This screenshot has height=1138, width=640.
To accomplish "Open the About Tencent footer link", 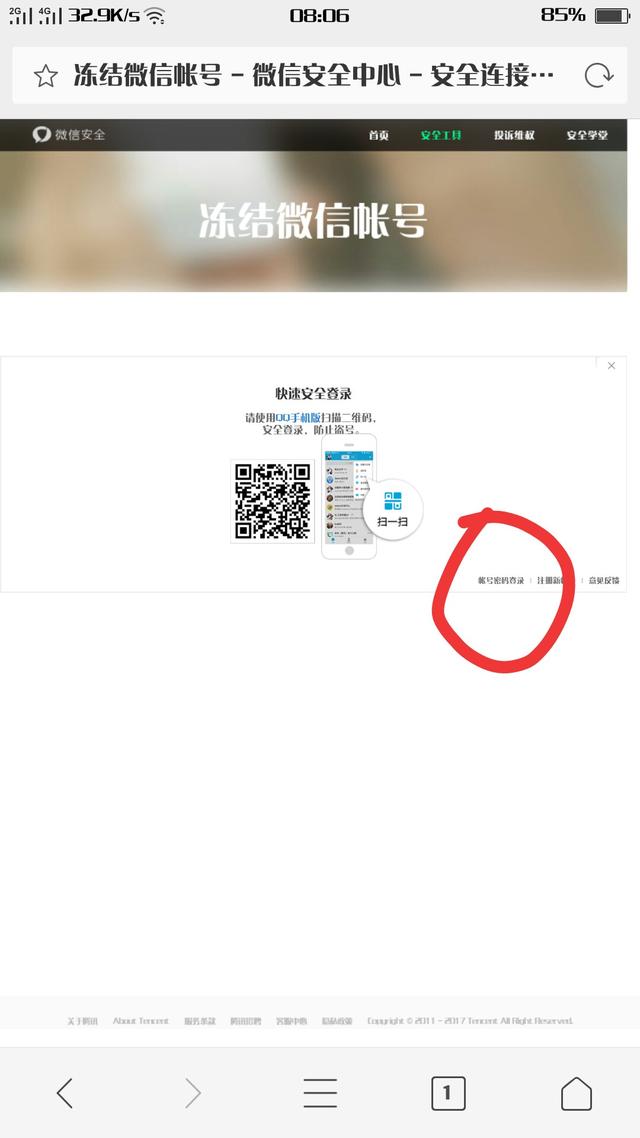I will 141,1020.
